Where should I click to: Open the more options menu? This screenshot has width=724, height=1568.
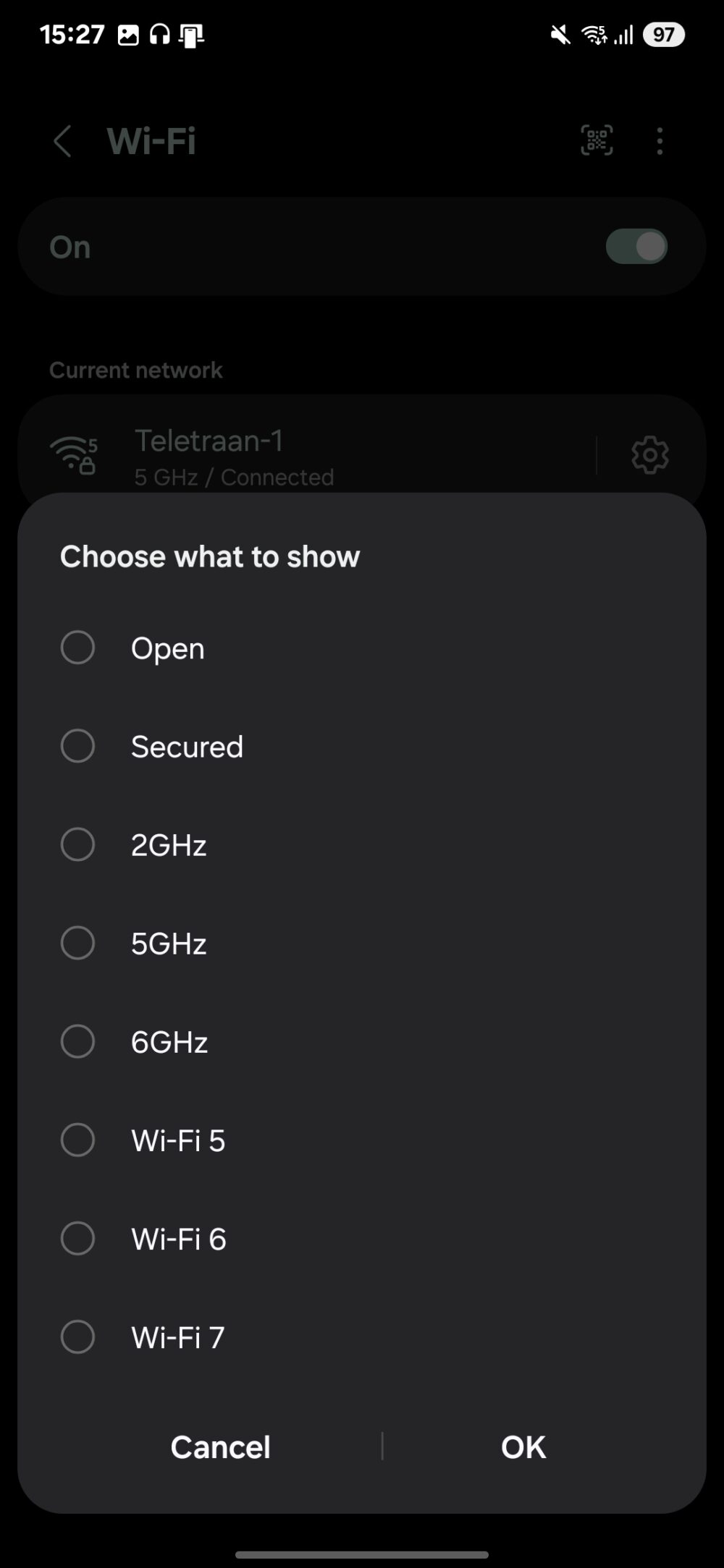(x=659, y=140)
